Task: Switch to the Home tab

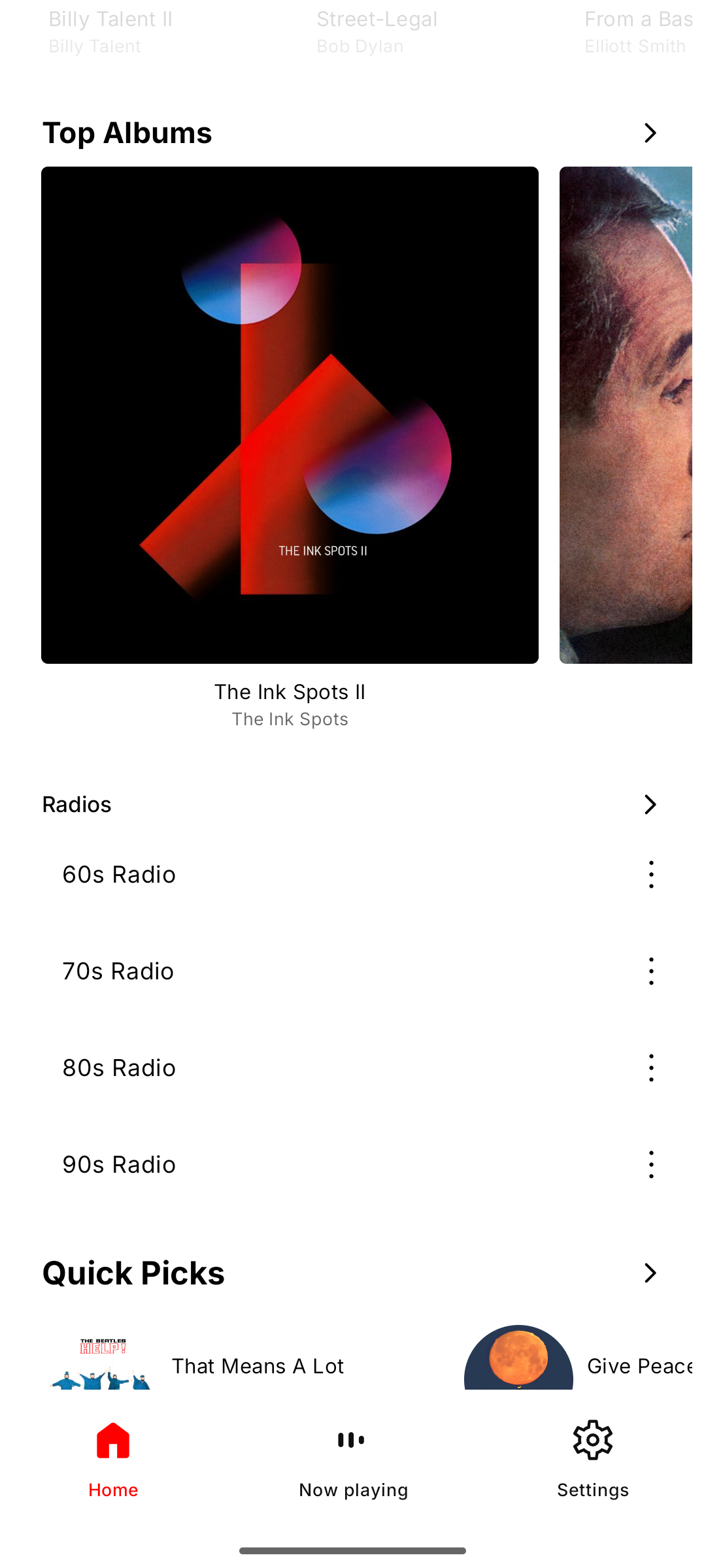Action: 113,1456
